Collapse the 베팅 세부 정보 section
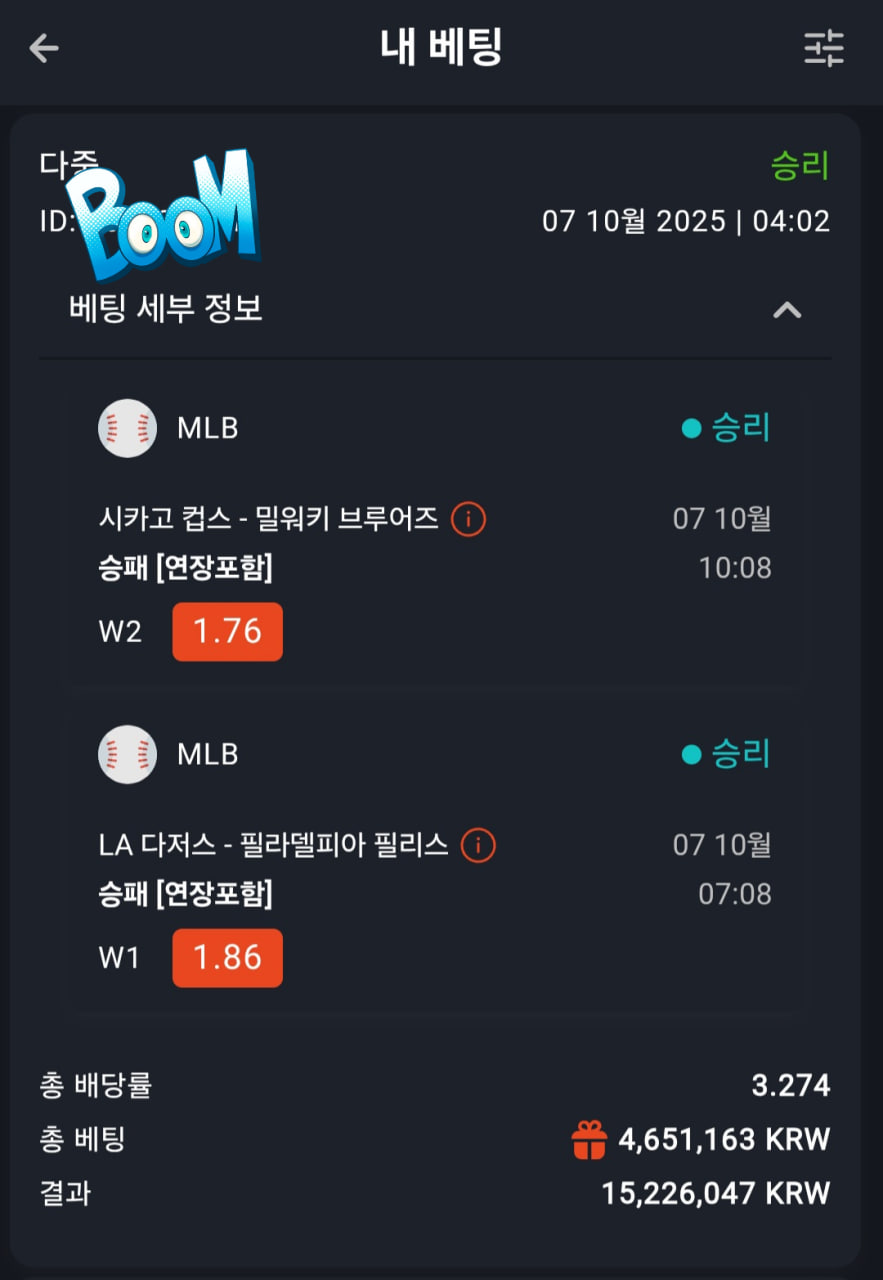Viewport: 883px width, 1280px height. tap(787, 310)
